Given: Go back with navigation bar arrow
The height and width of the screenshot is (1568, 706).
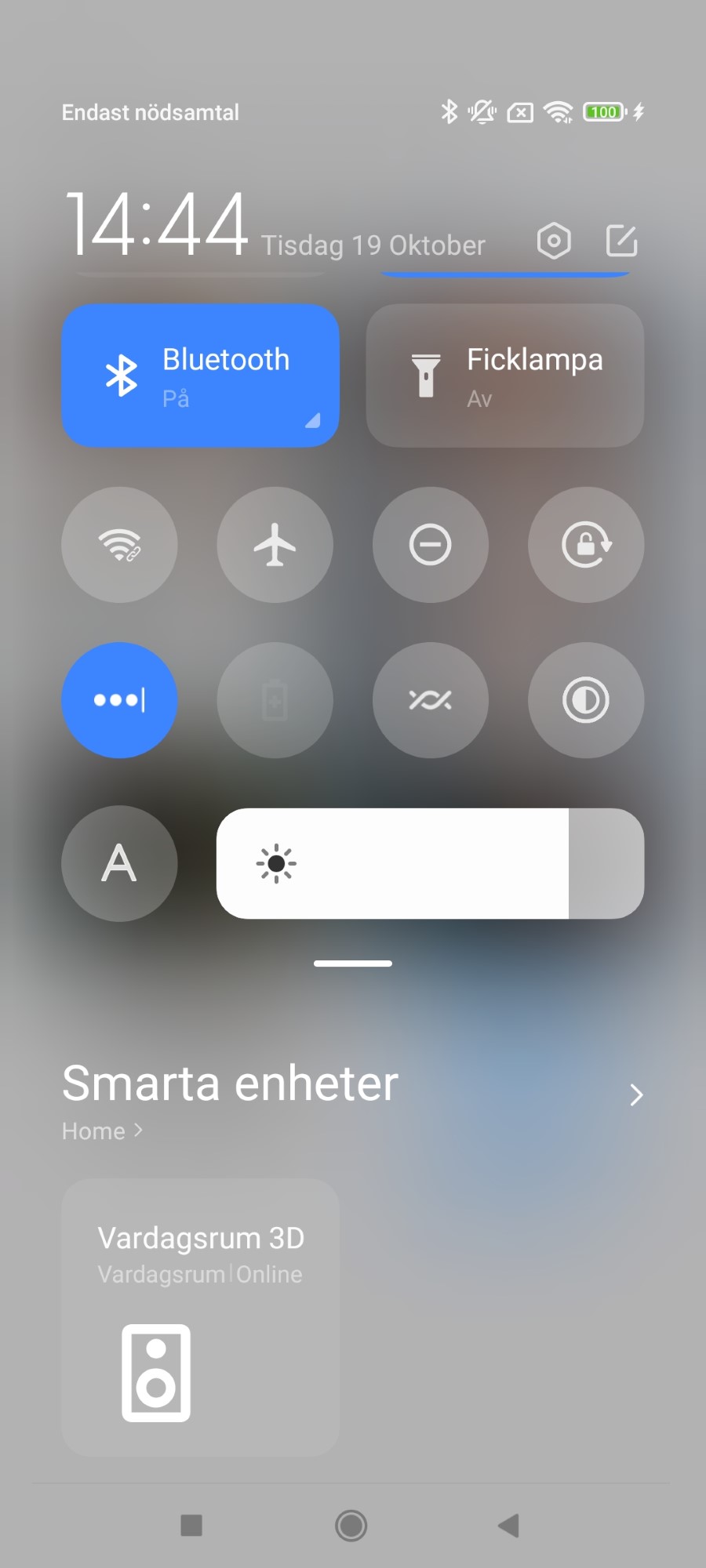Looking at the screenshot, I should pos(508,1526).
